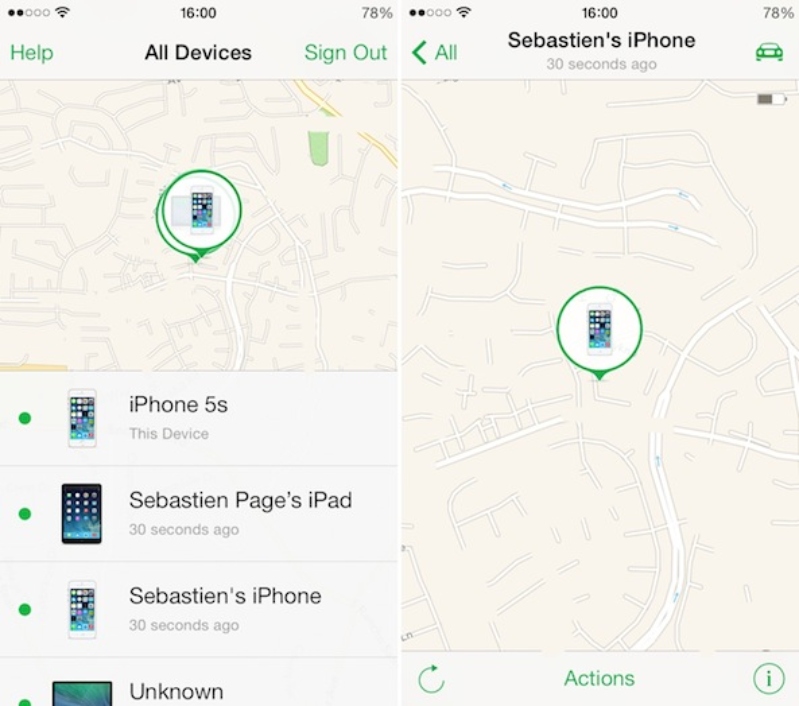Tap Sebastien's iPhone pin on the map

(599, 329)
